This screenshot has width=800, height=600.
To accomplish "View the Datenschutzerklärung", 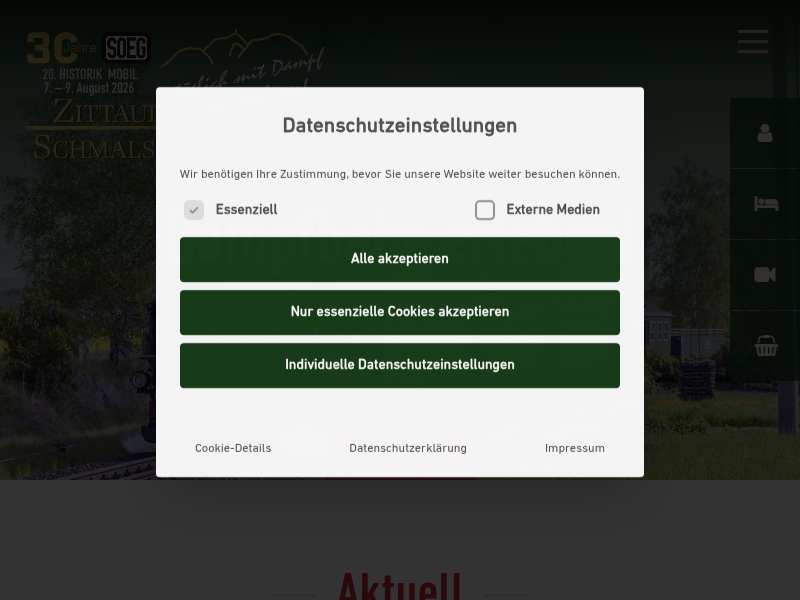I will tap(408, 448).
